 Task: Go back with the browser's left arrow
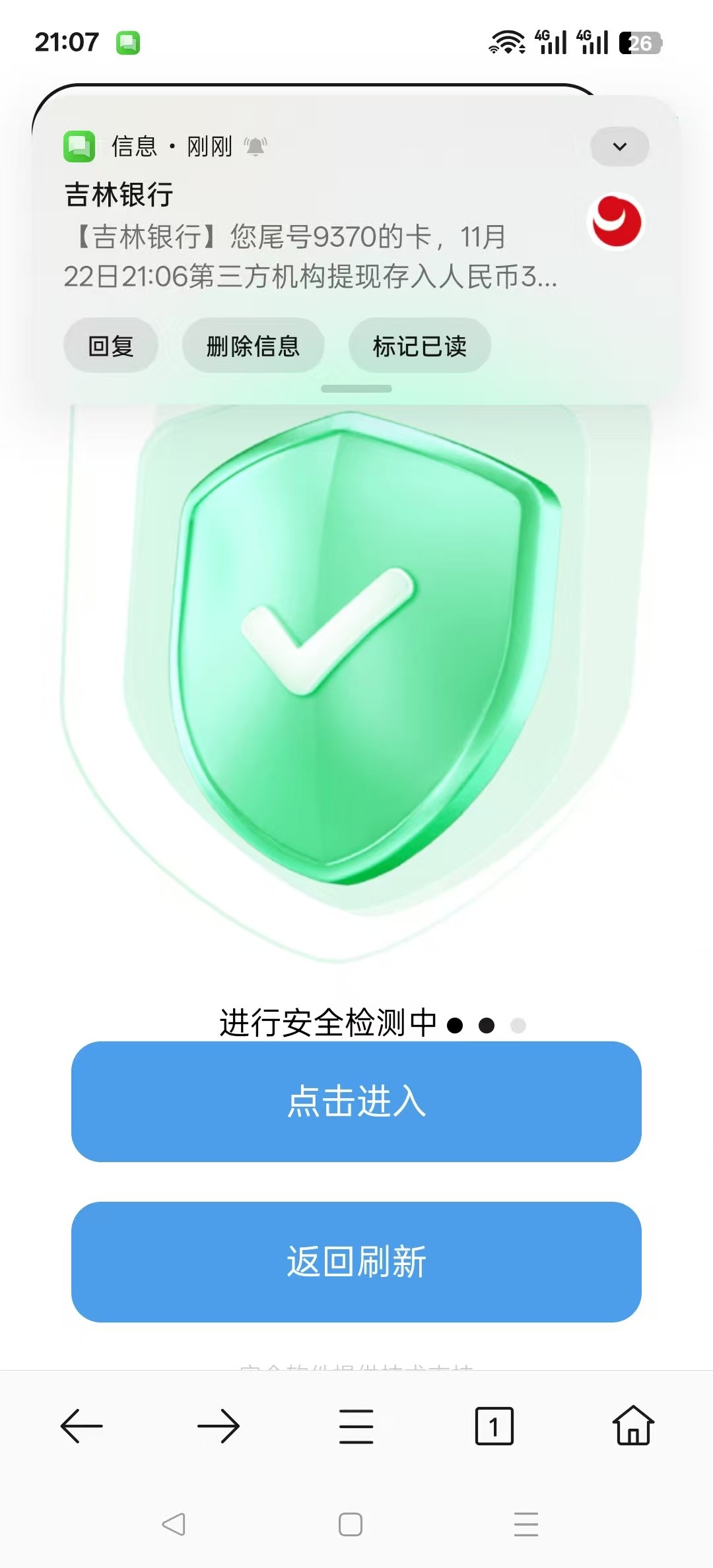coord(82,1426)
